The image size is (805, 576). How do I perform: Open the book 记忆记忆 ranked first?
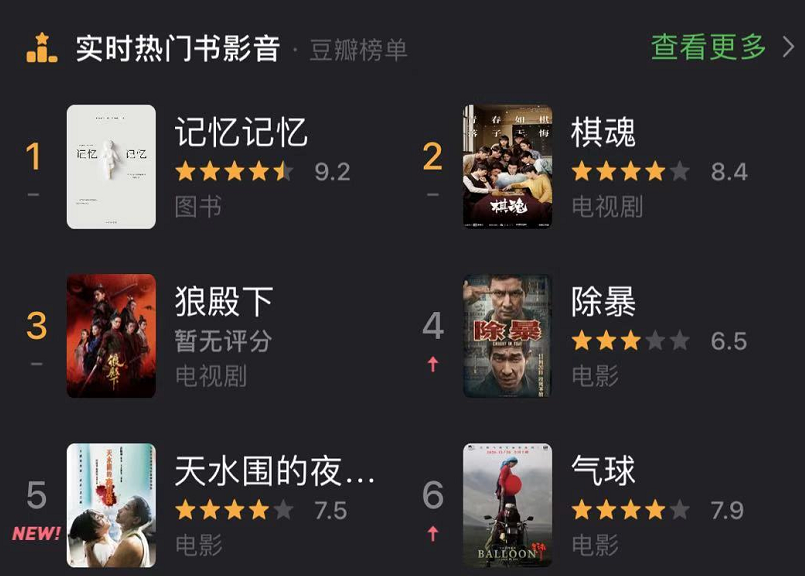(240, 133)
